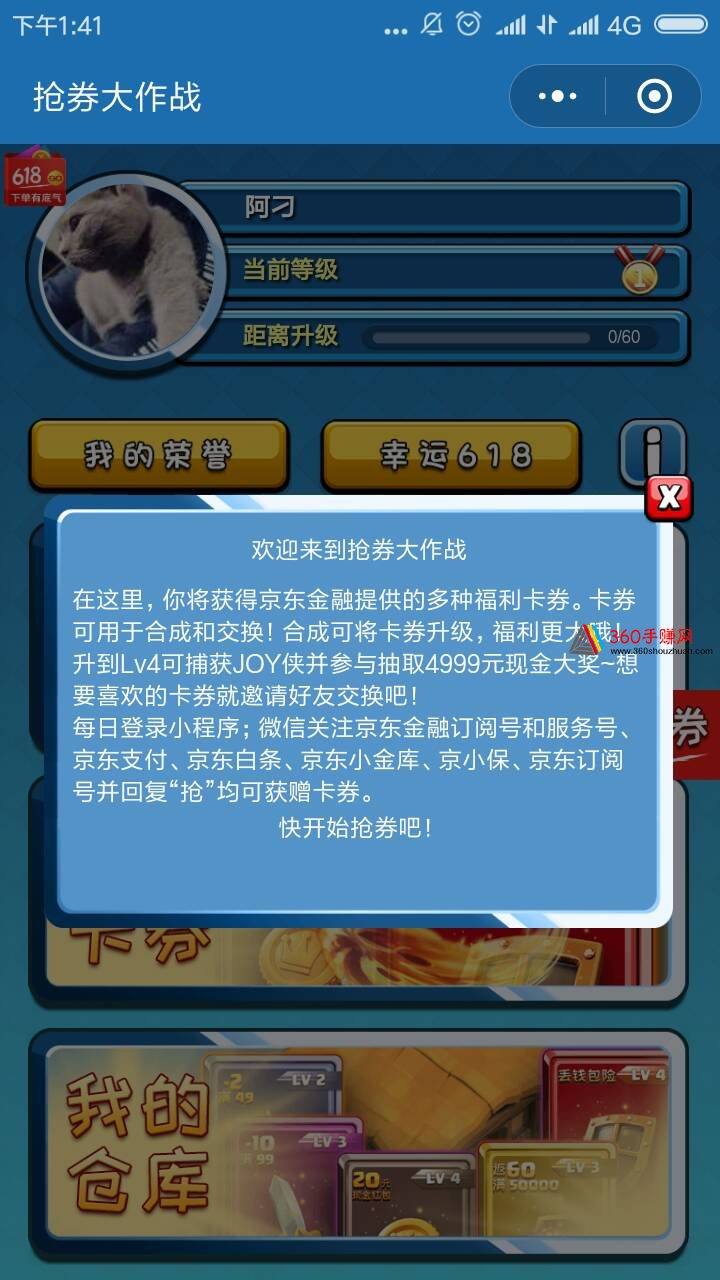
Task: Close the welcome dialog with red X
Action: tap(669, 497)
